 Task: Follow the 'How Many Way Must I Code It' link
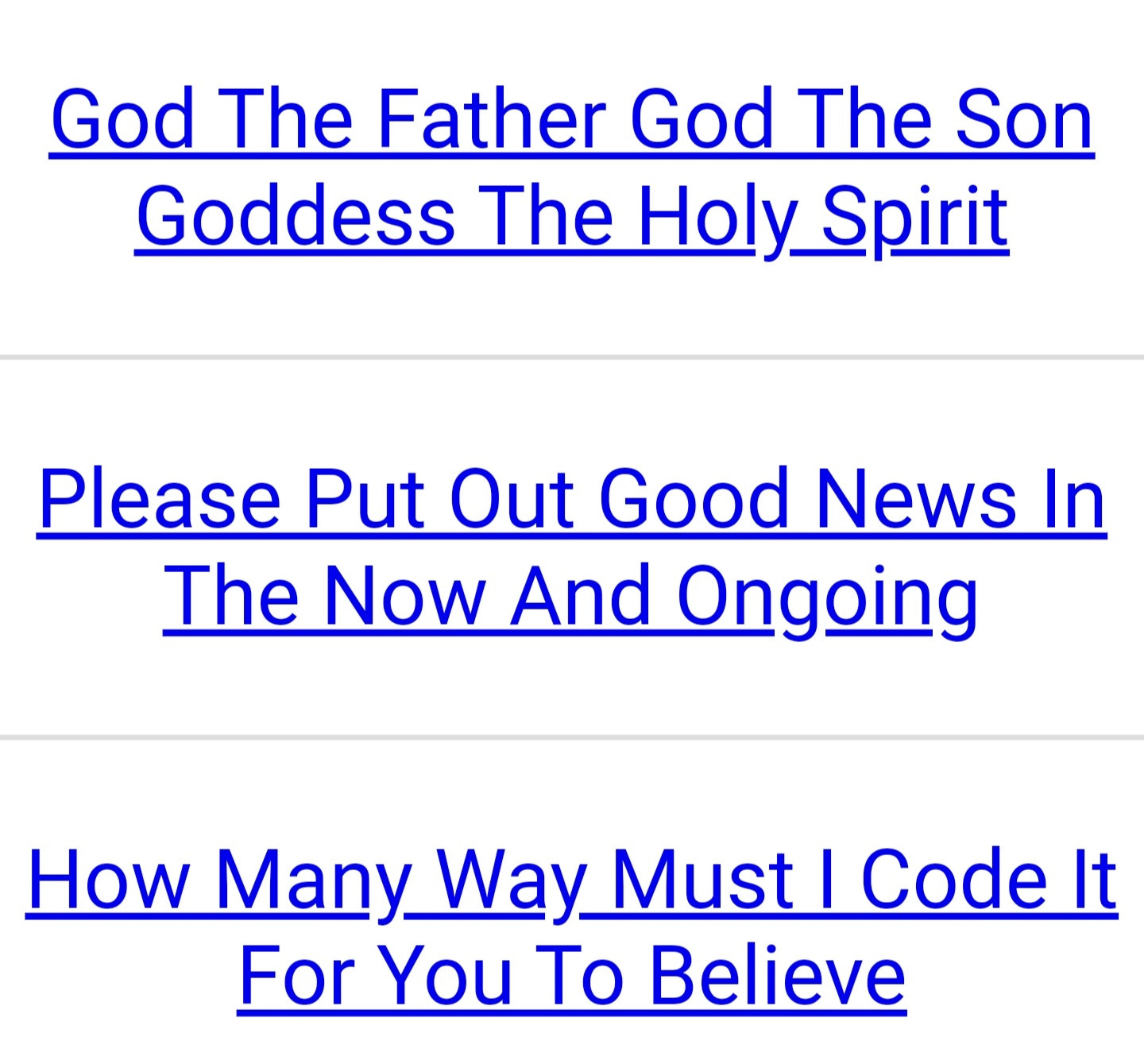coord(571,880)
